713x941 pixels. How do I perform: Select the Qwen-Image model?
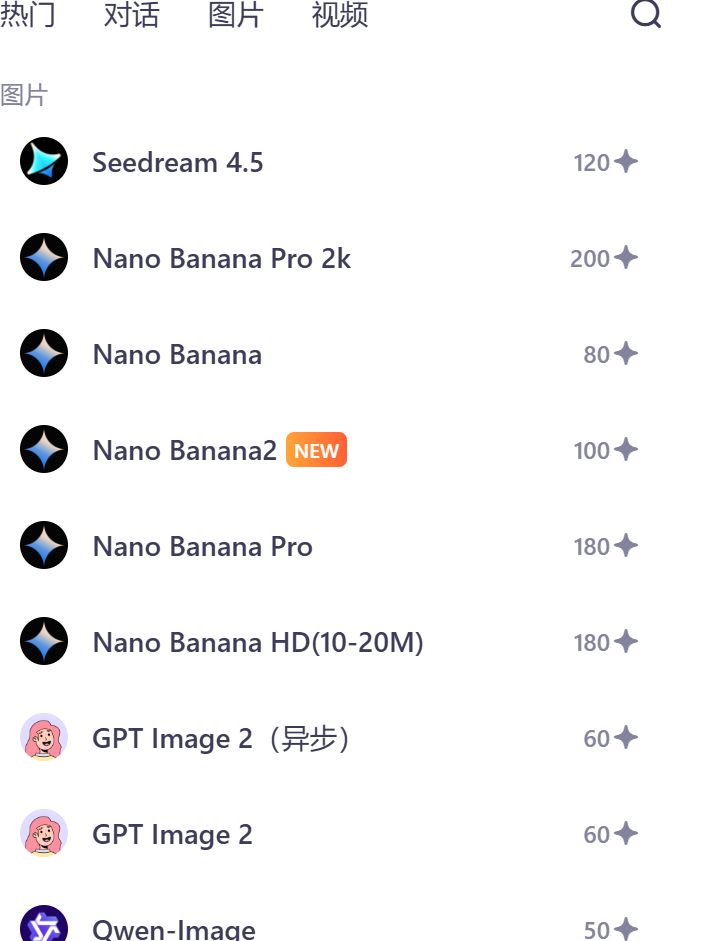[x=174, y=929]
